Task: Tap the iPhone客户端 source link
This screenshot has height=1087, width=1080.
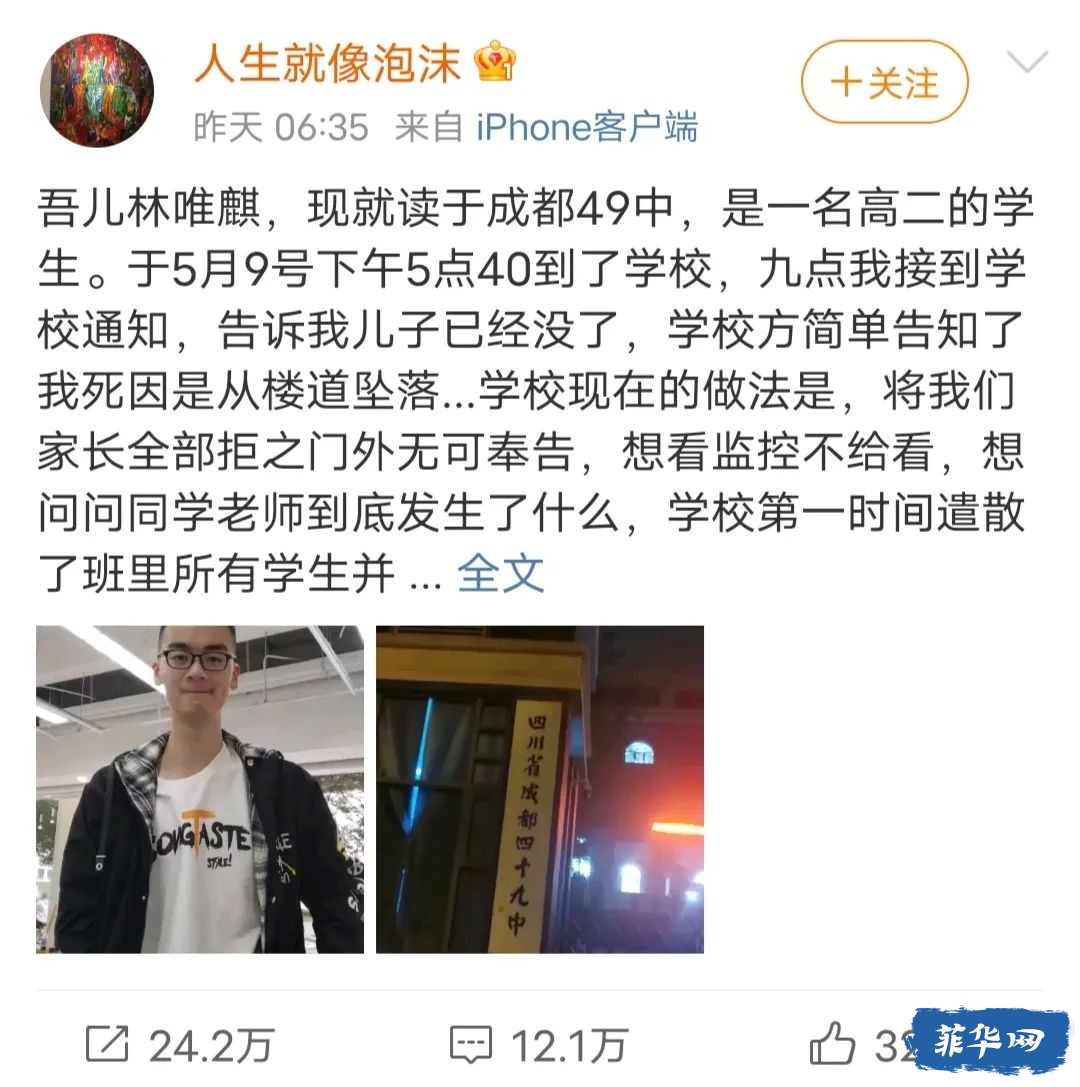Action: pos(586,127)
